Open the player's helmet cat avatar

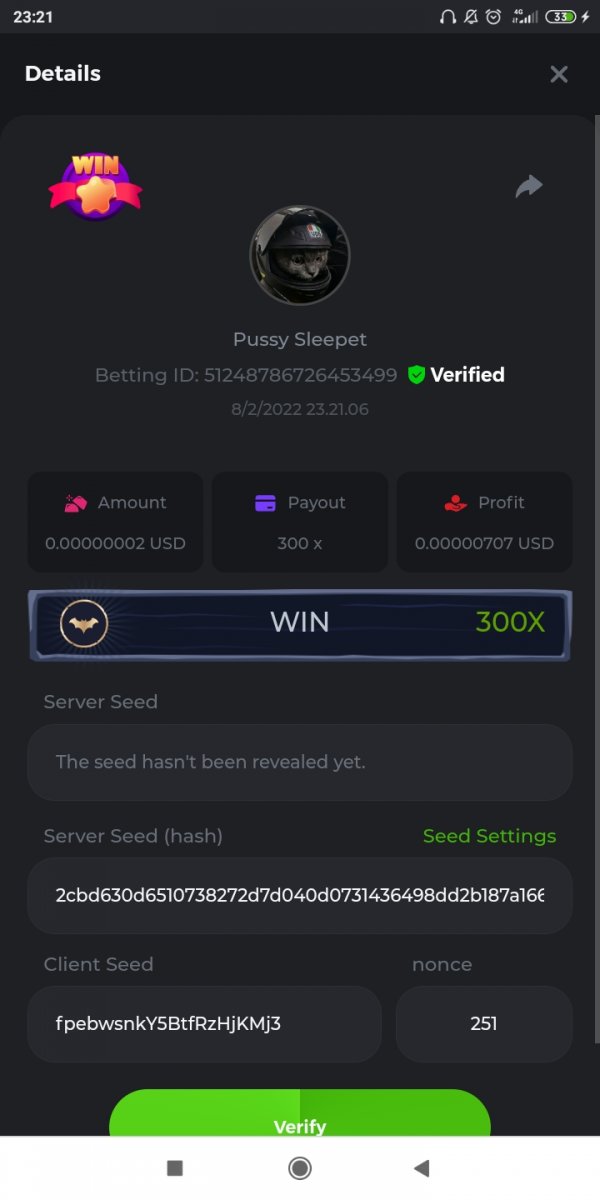click(300, 256)
